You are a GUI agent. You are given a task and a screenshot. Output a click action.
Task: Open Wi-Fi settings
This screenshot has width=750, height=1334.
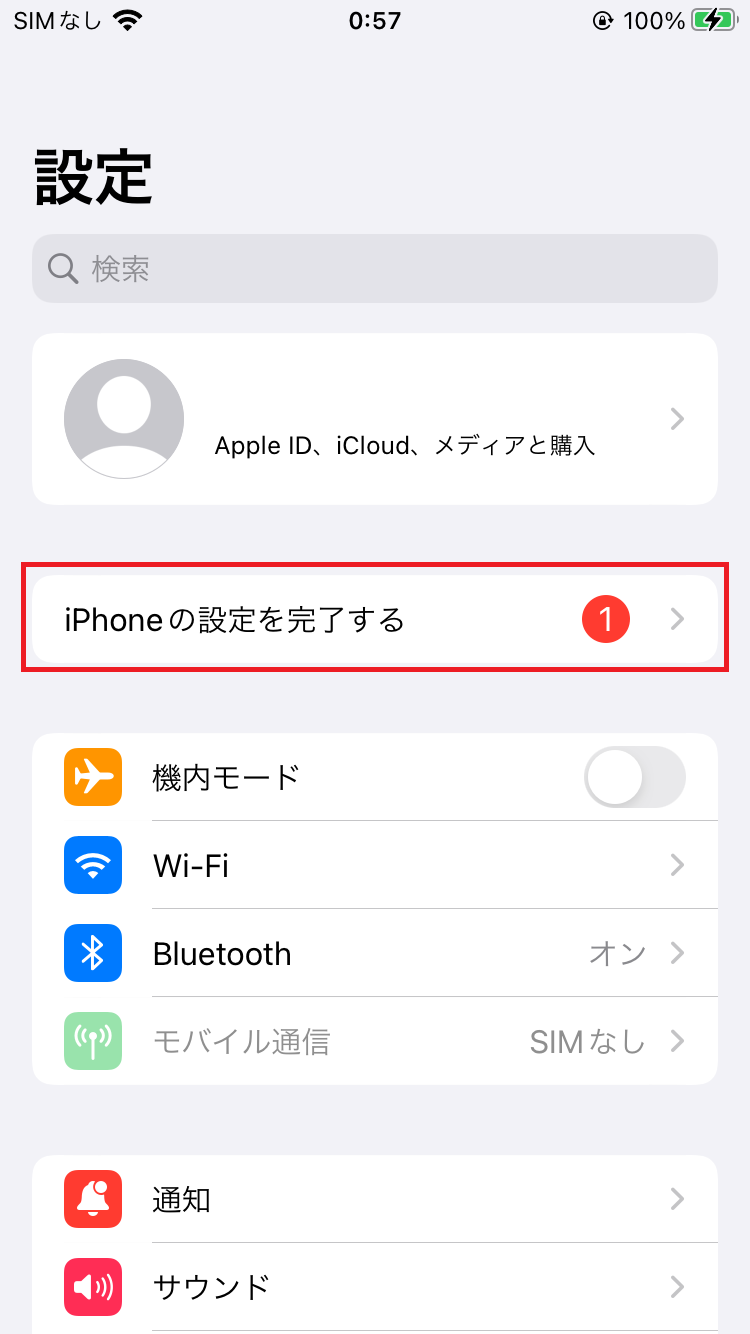point(375,865)
